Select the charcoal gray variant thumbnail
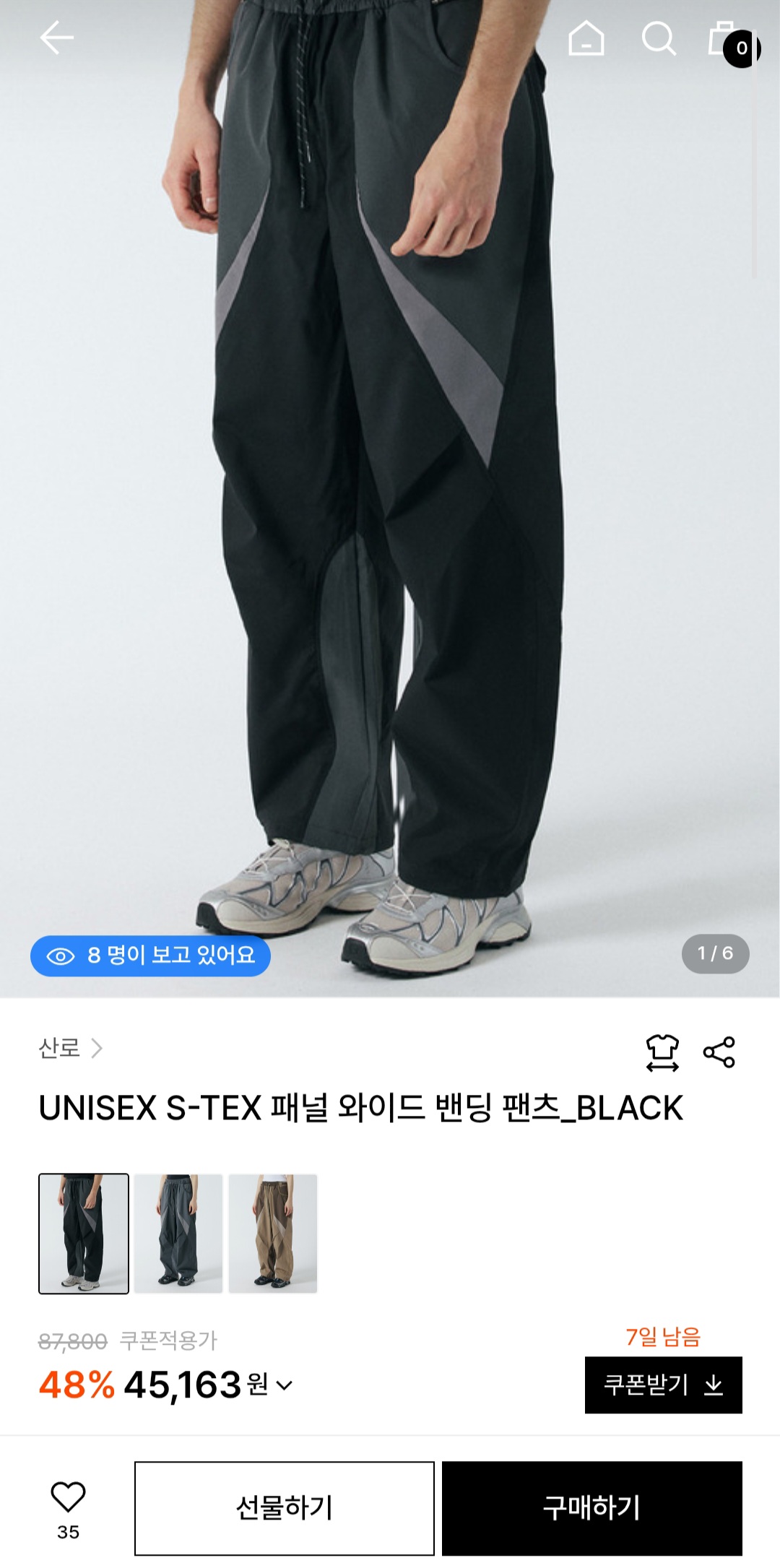This screenshot has width=780, height=1568. tap(178, 1234)
